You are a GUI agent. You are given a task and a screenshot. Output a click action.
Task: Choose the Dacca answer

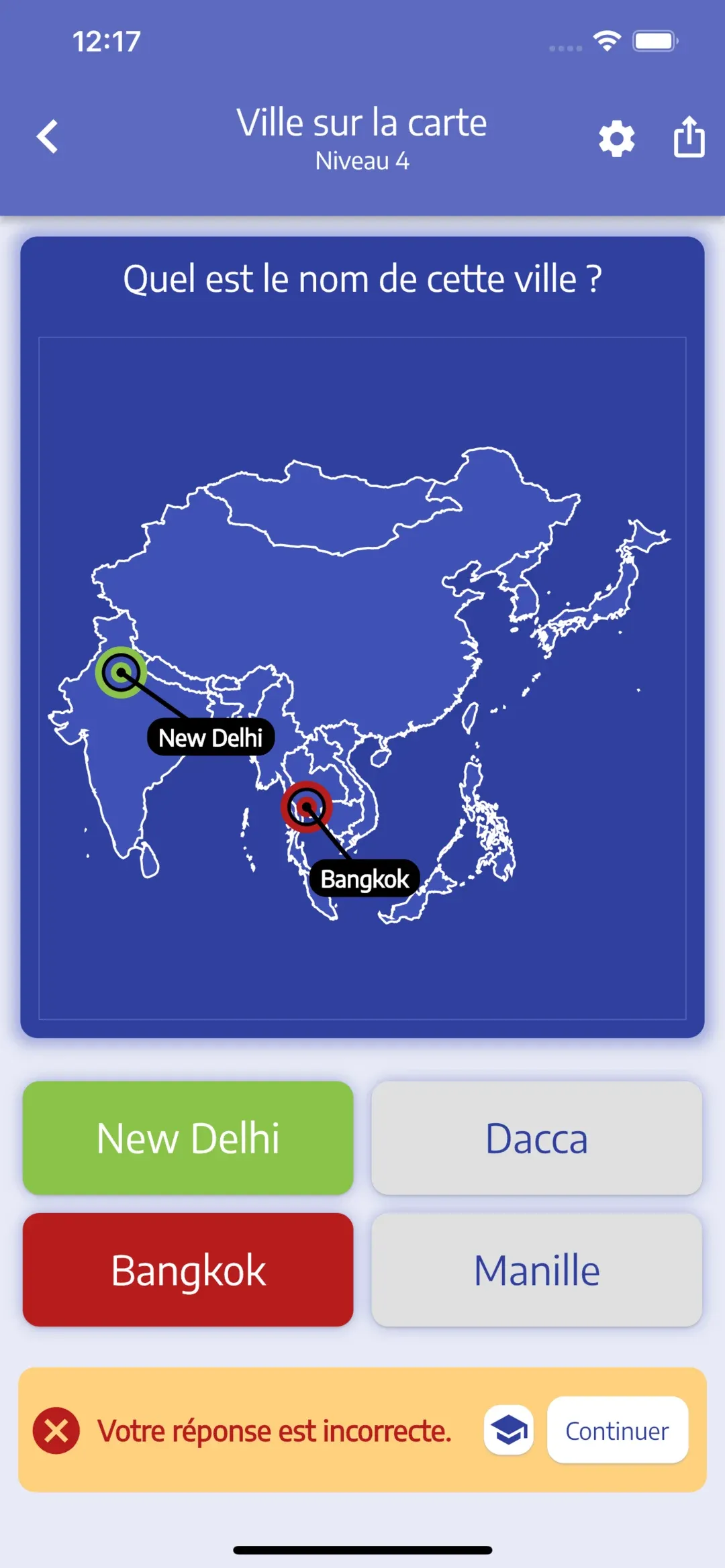[x=537, y=1138]
